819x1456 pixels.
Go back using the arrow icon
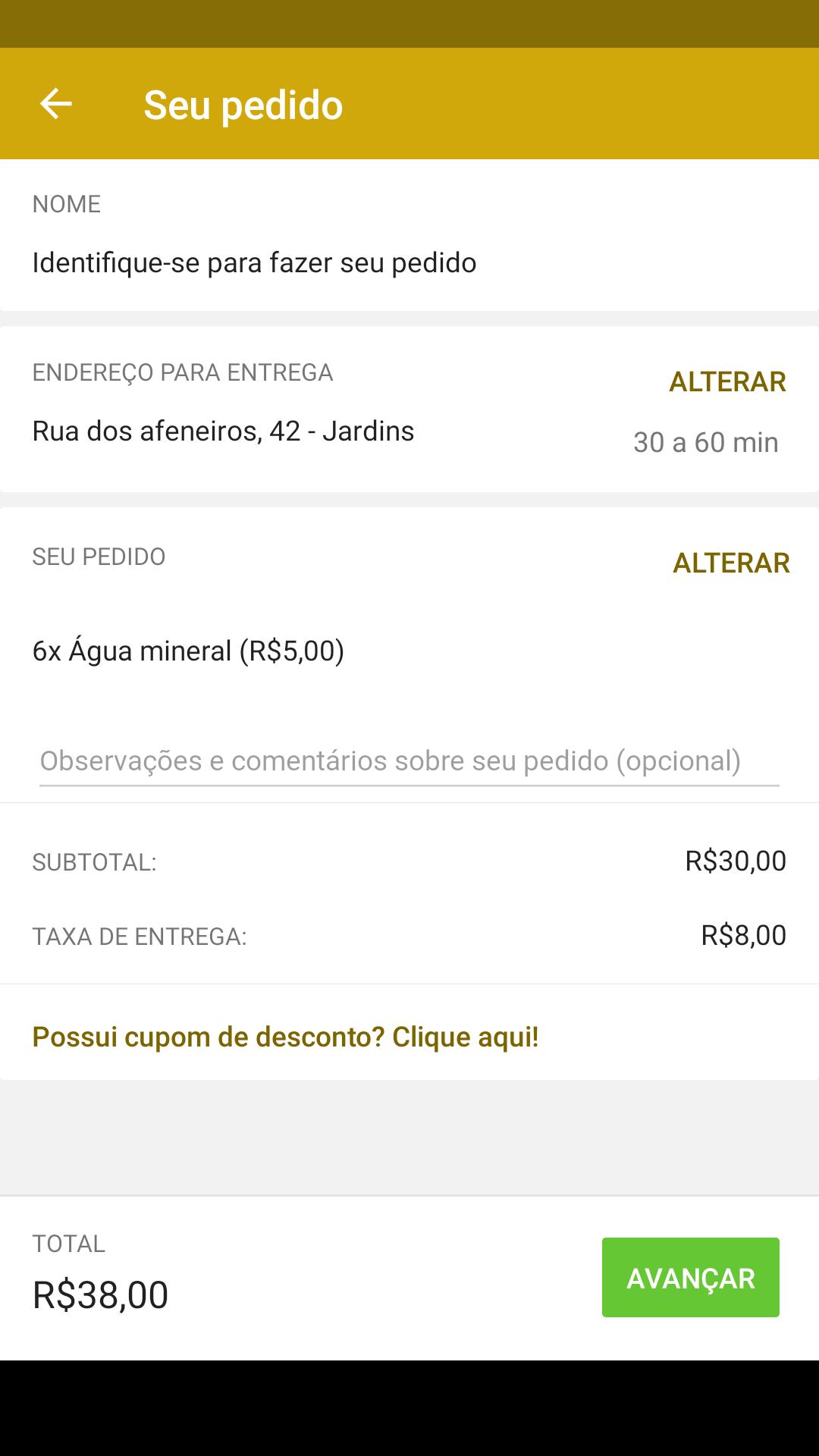(56, 104)
